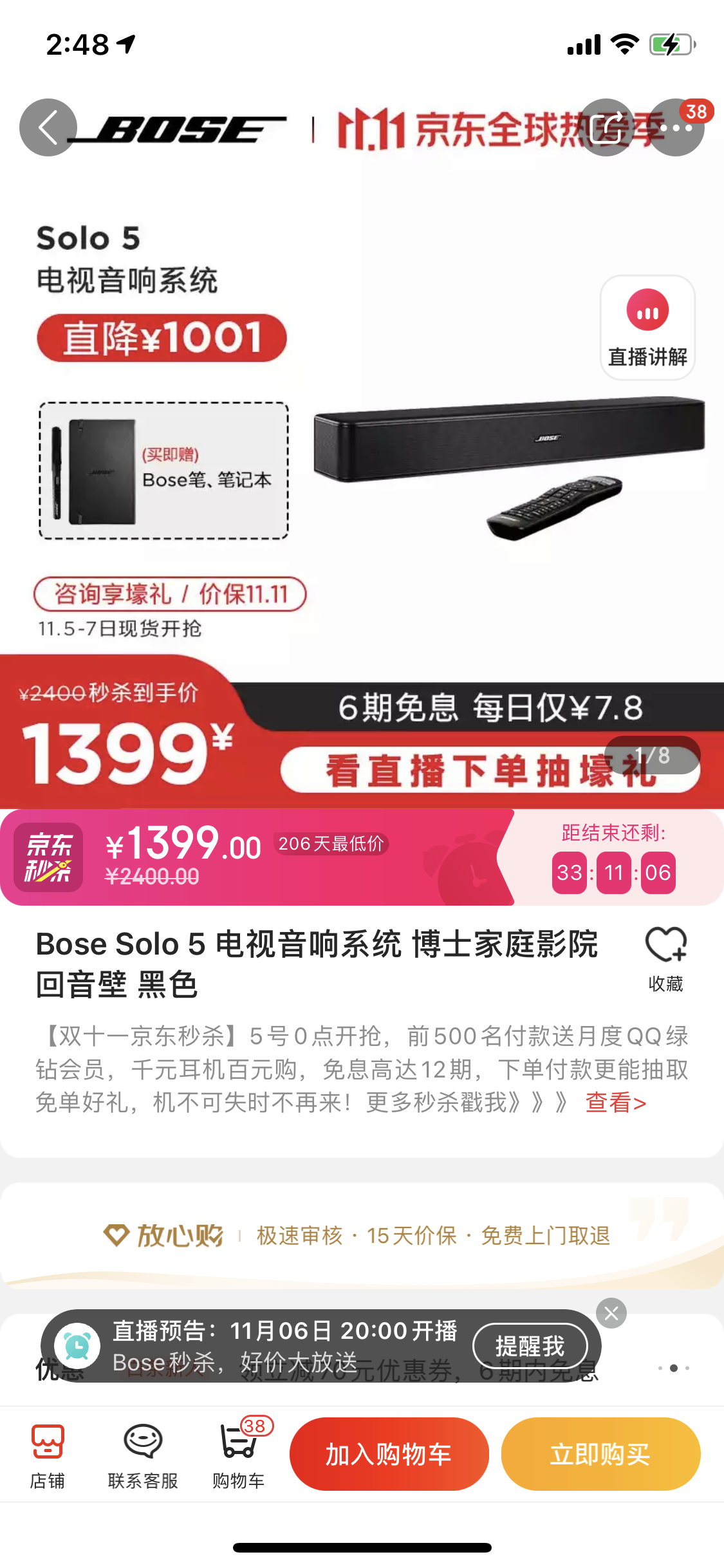
Task: Open the three-dot overflow menu
Action: 676,127
